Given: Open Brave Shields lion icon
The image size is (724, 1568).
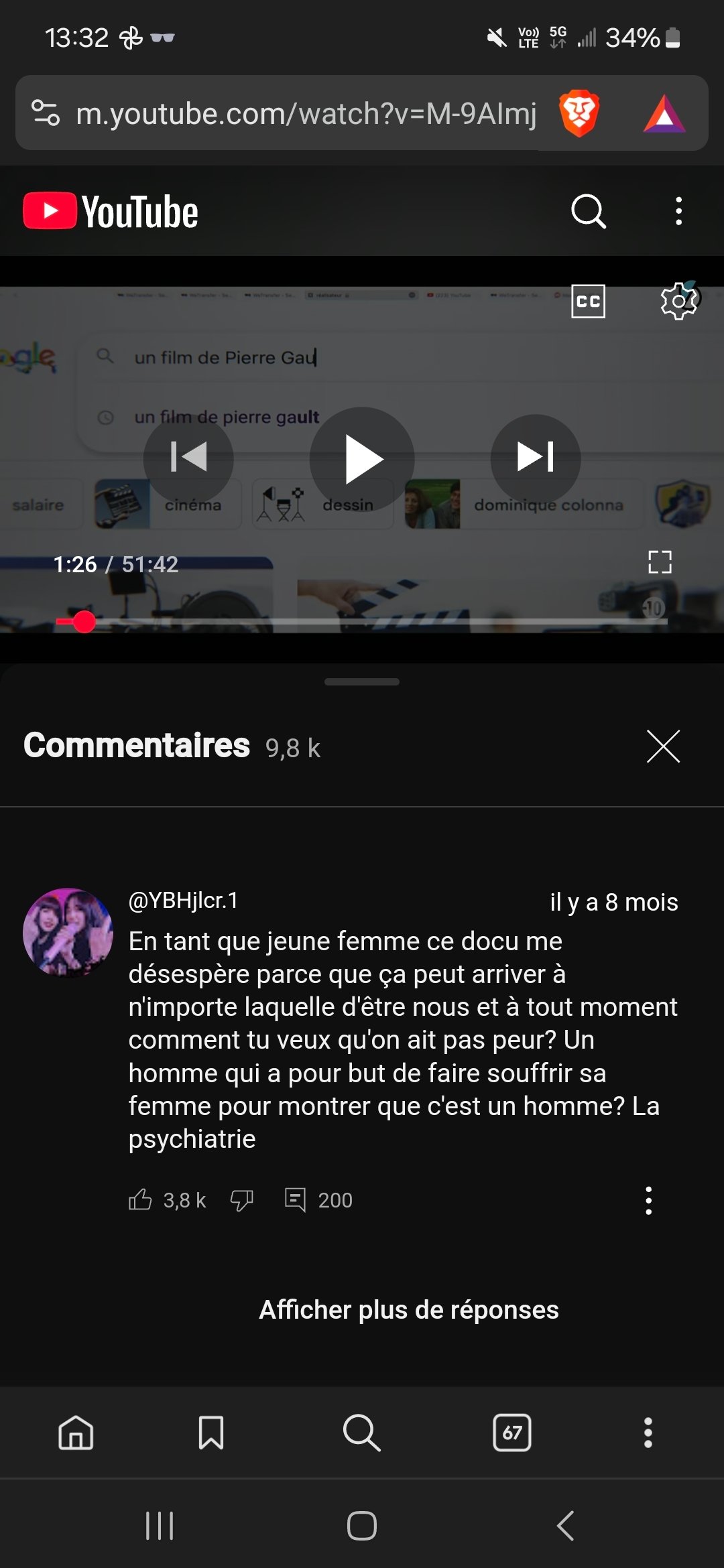Looking at the screenshot, I should [x=579, y=113].
